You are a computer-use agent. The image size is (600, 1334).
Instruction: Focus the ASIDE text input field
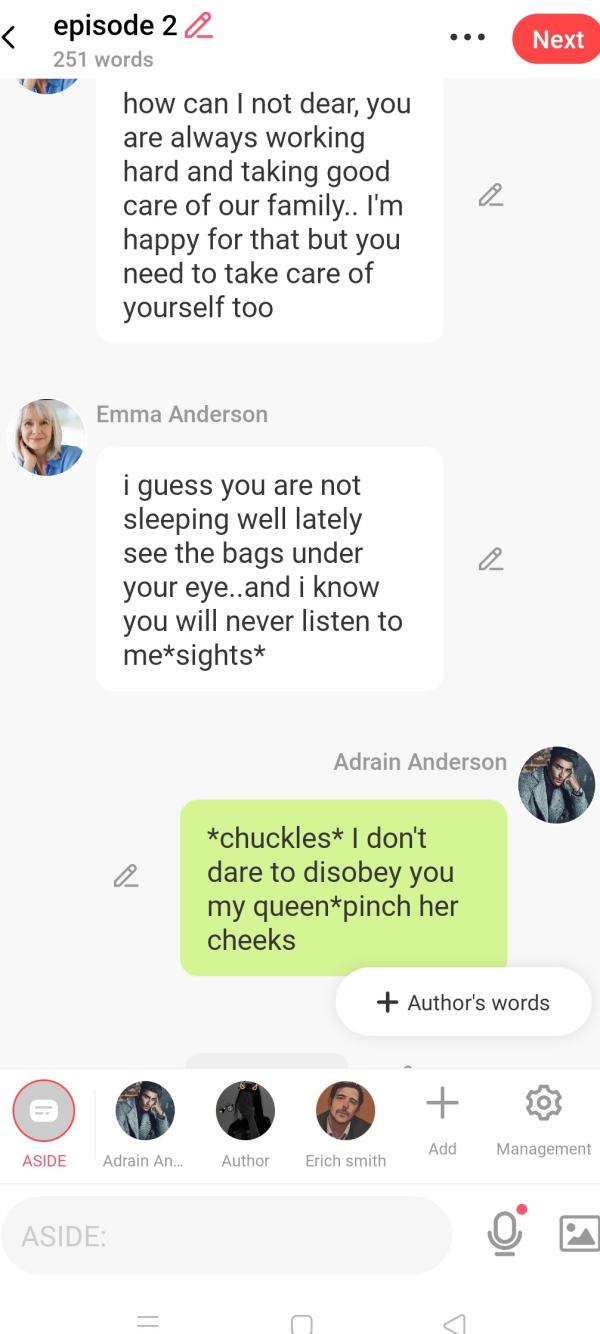[x=226, y=1236]
